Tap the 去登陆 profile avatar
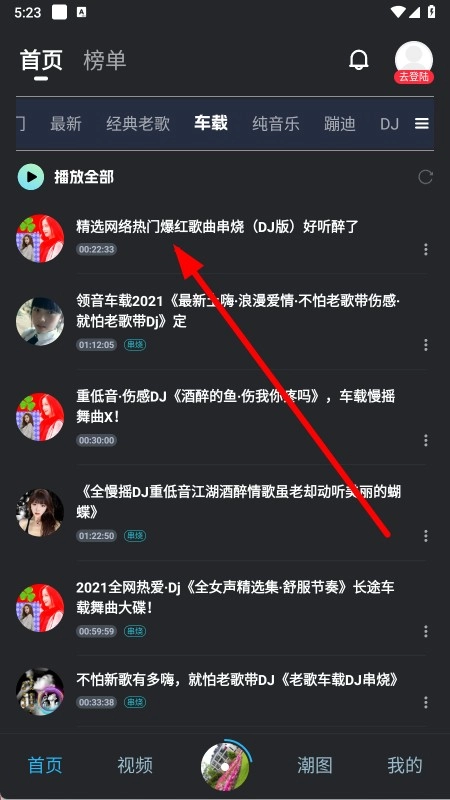The height and width of the screenshot is (800, 450). pos(414,62)
